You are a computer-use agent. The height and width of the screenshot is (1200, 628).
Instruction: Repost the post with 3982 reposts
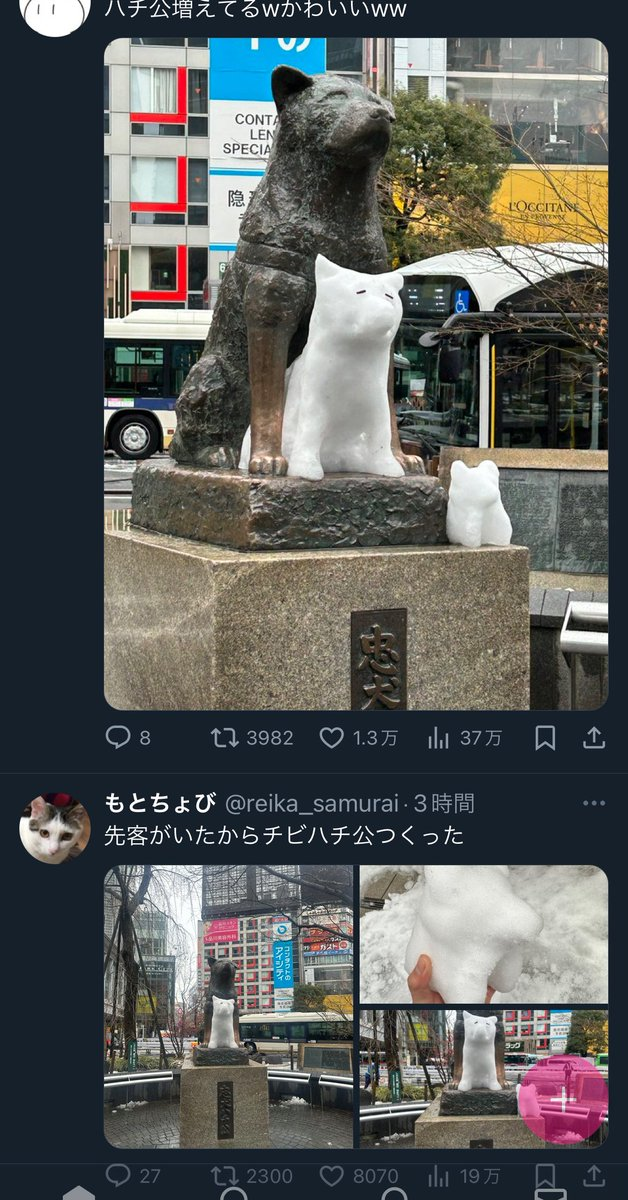224,738
